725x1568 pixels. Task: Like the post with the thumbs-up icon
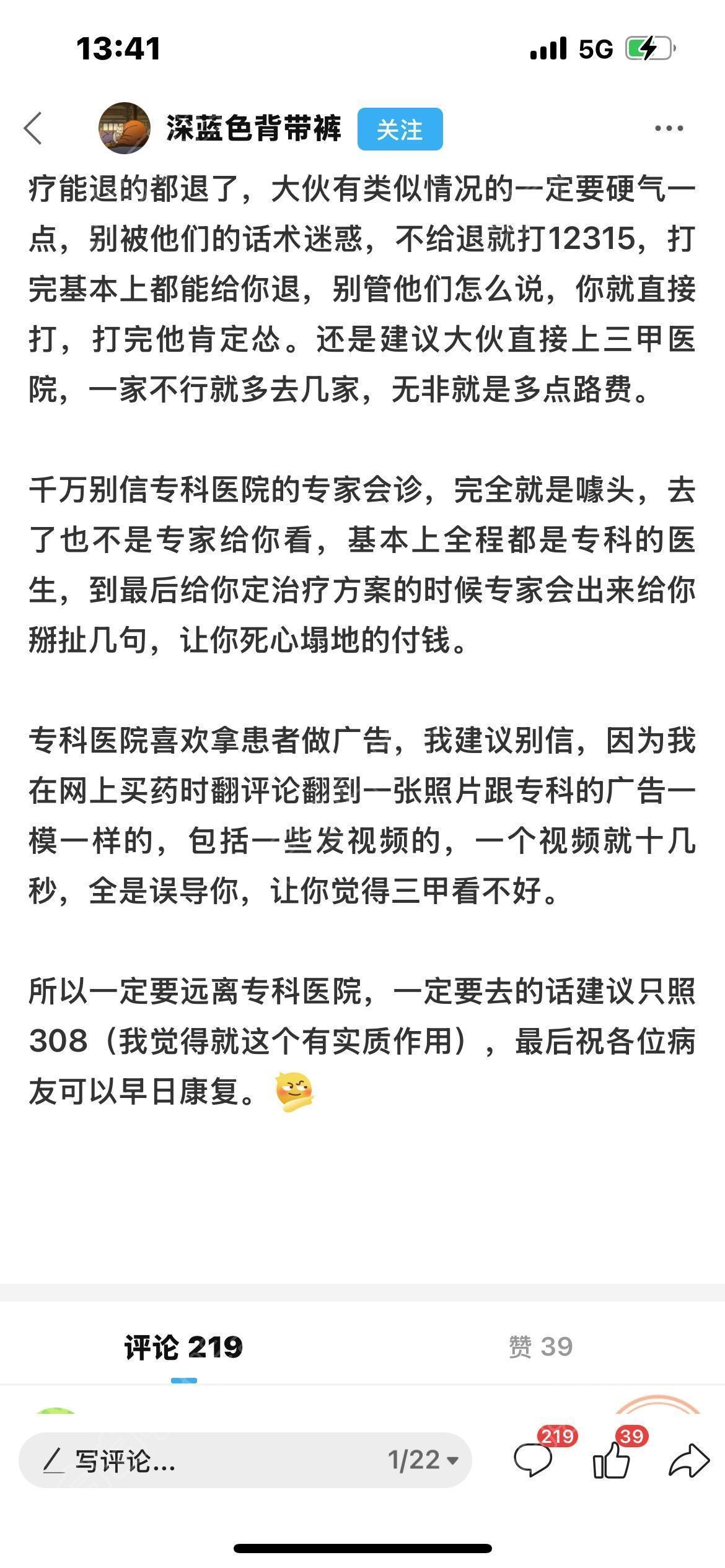pyautogui.click(x=612, y=1461)
